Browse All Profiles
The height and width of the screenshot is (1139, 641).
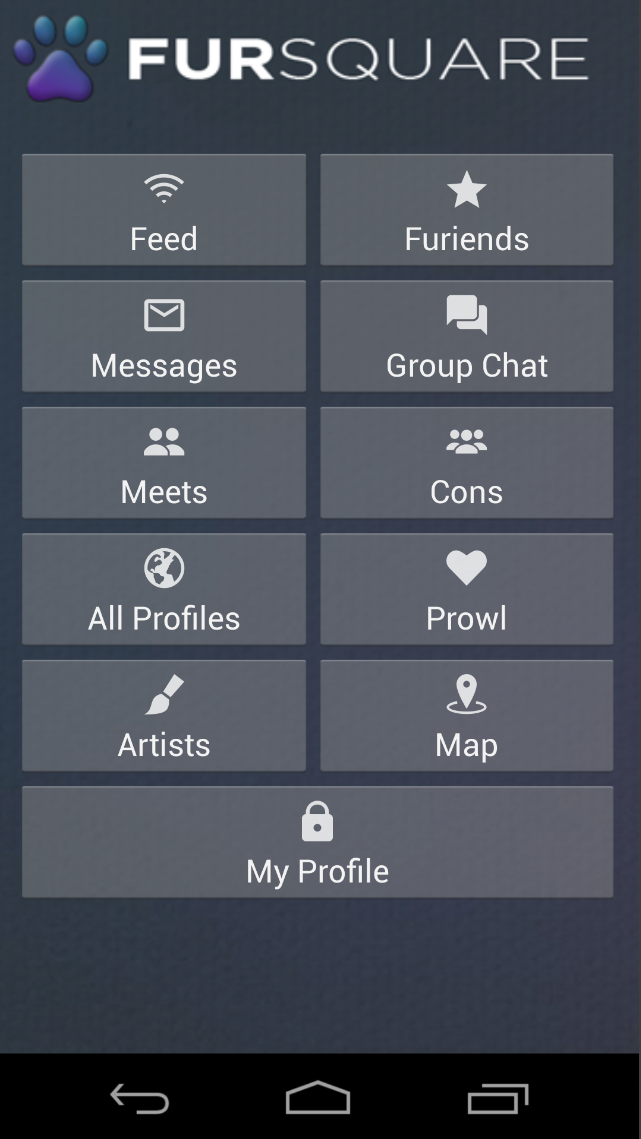point(164,589)
